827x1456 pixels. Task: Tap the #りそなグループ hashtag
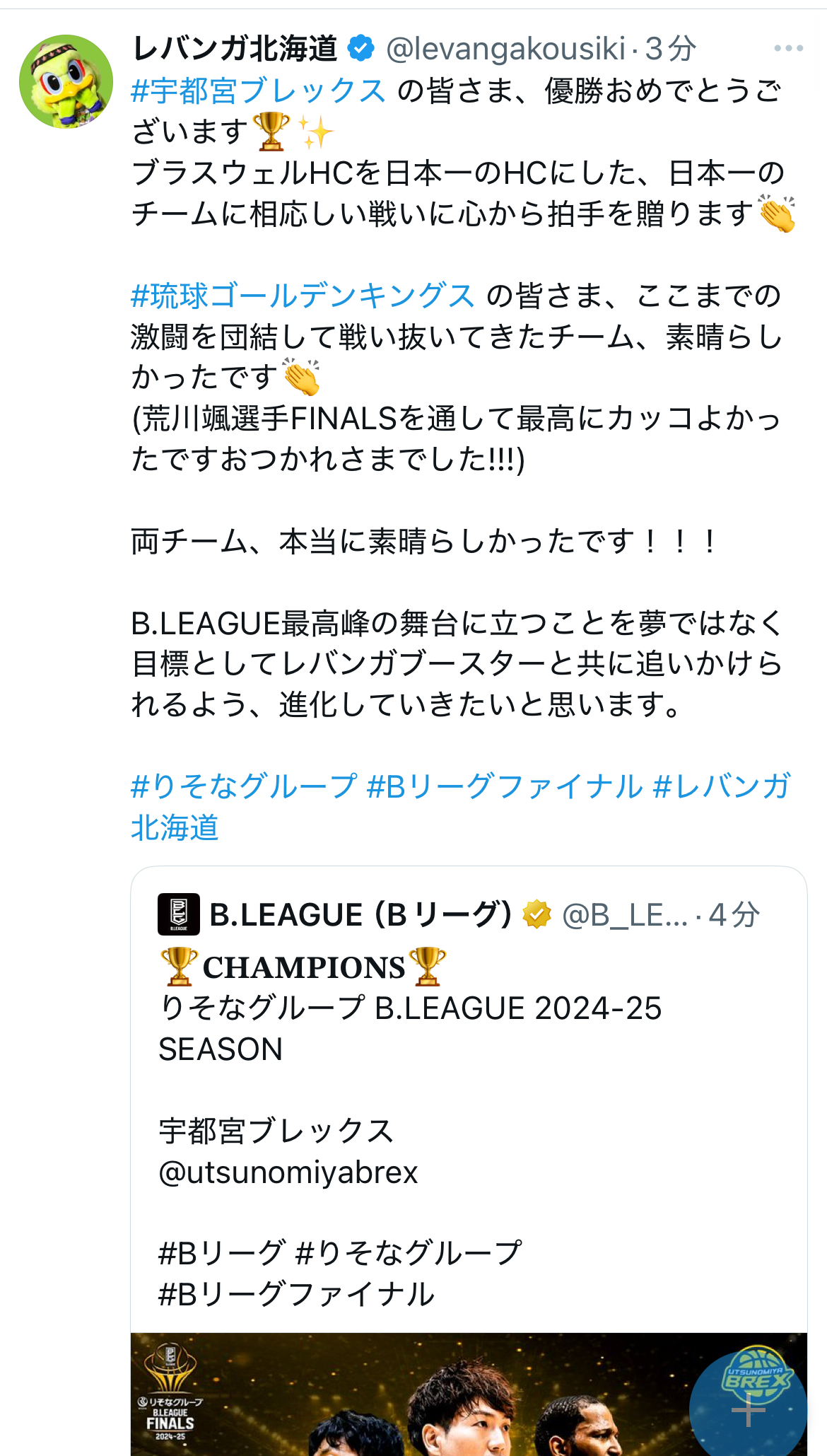[x=244, y=786]
